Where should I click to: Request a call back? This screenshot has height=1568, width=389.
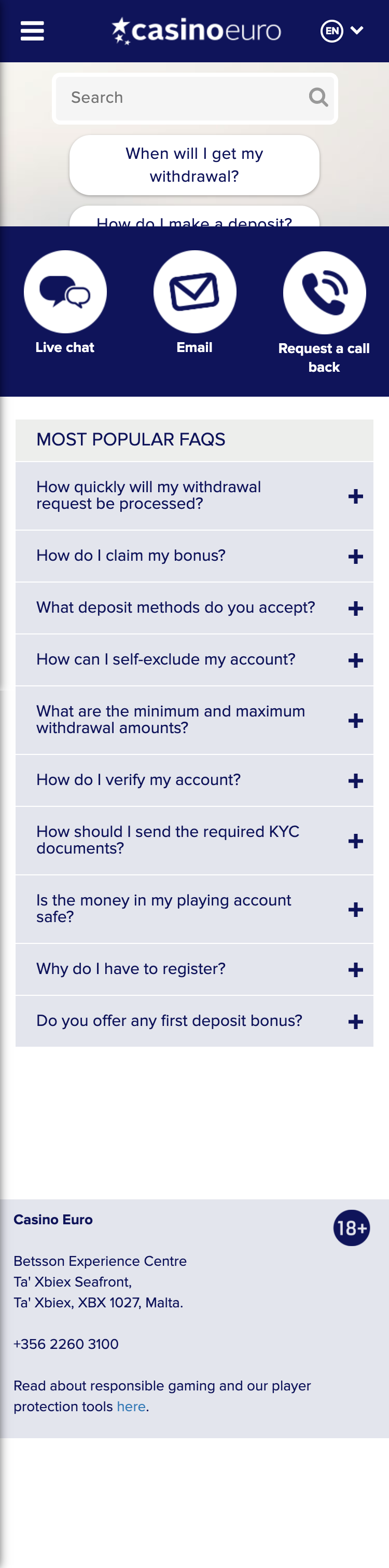coord(324,293)
